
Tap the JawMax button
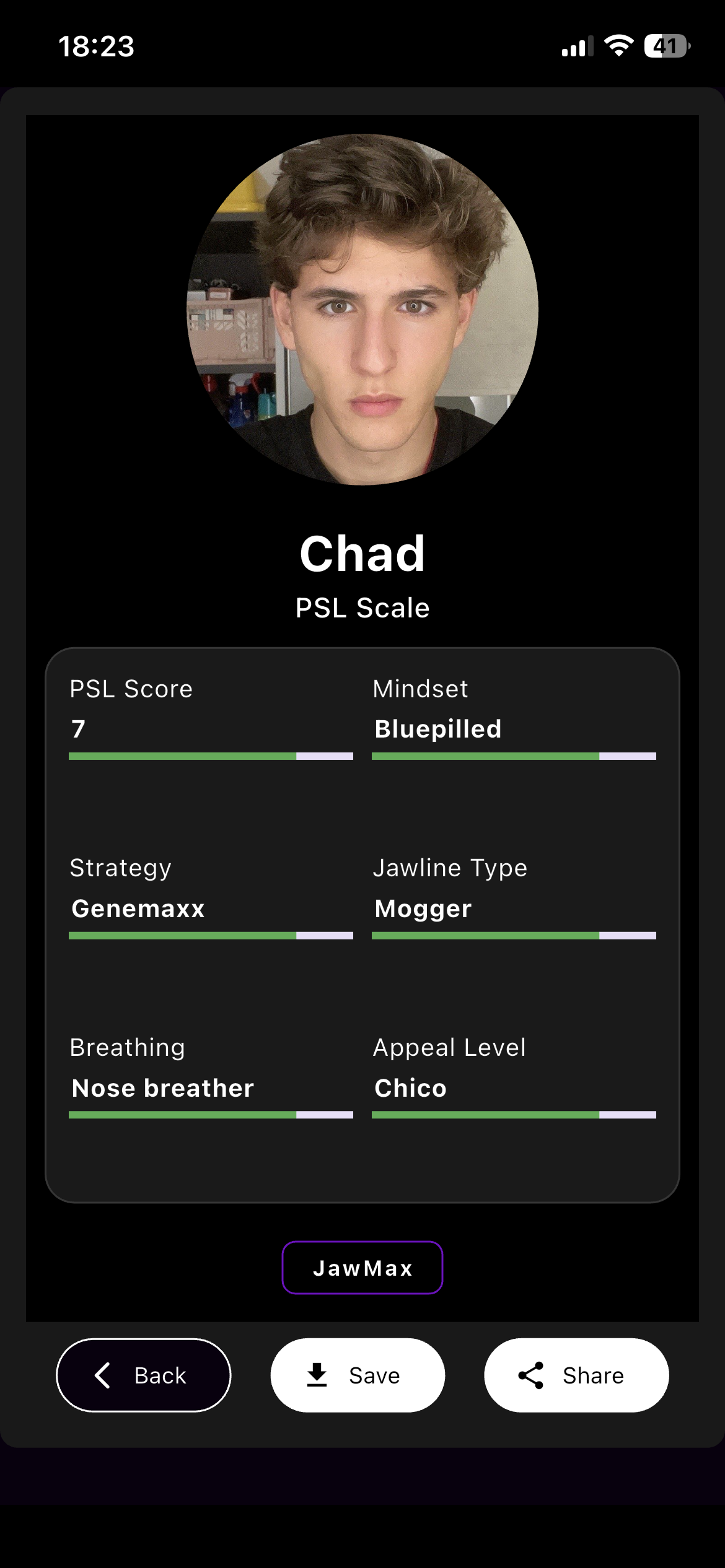point(362,1268)
